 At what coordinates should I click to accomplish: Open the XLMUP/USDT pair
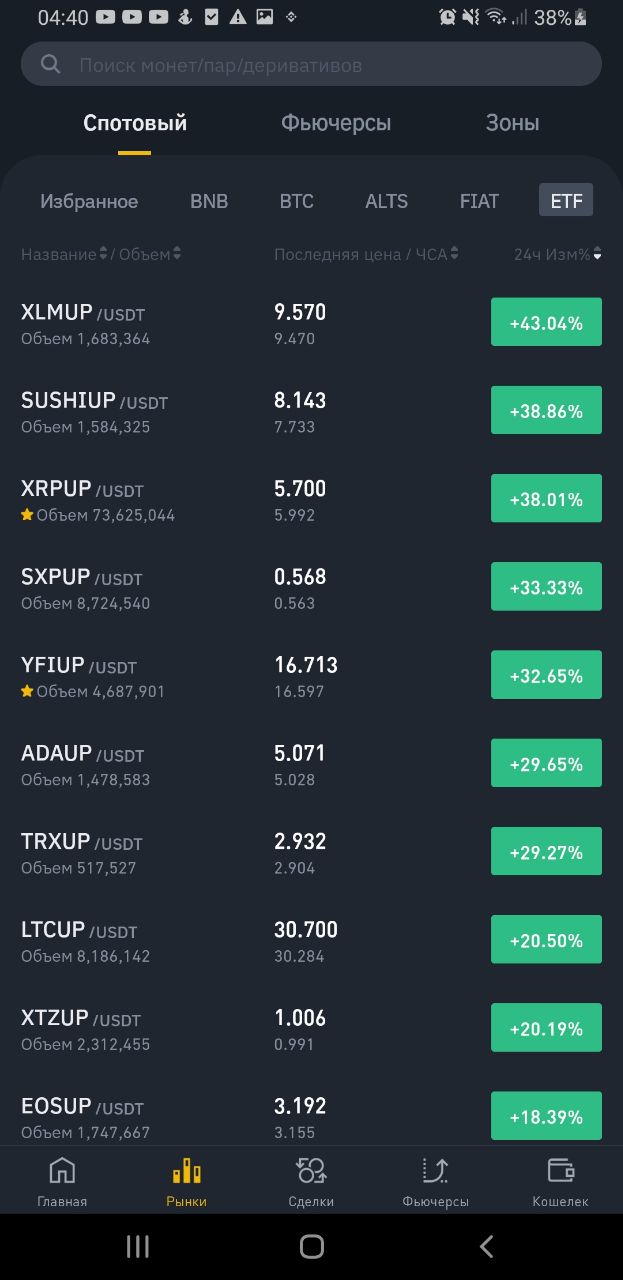point(311,322)
